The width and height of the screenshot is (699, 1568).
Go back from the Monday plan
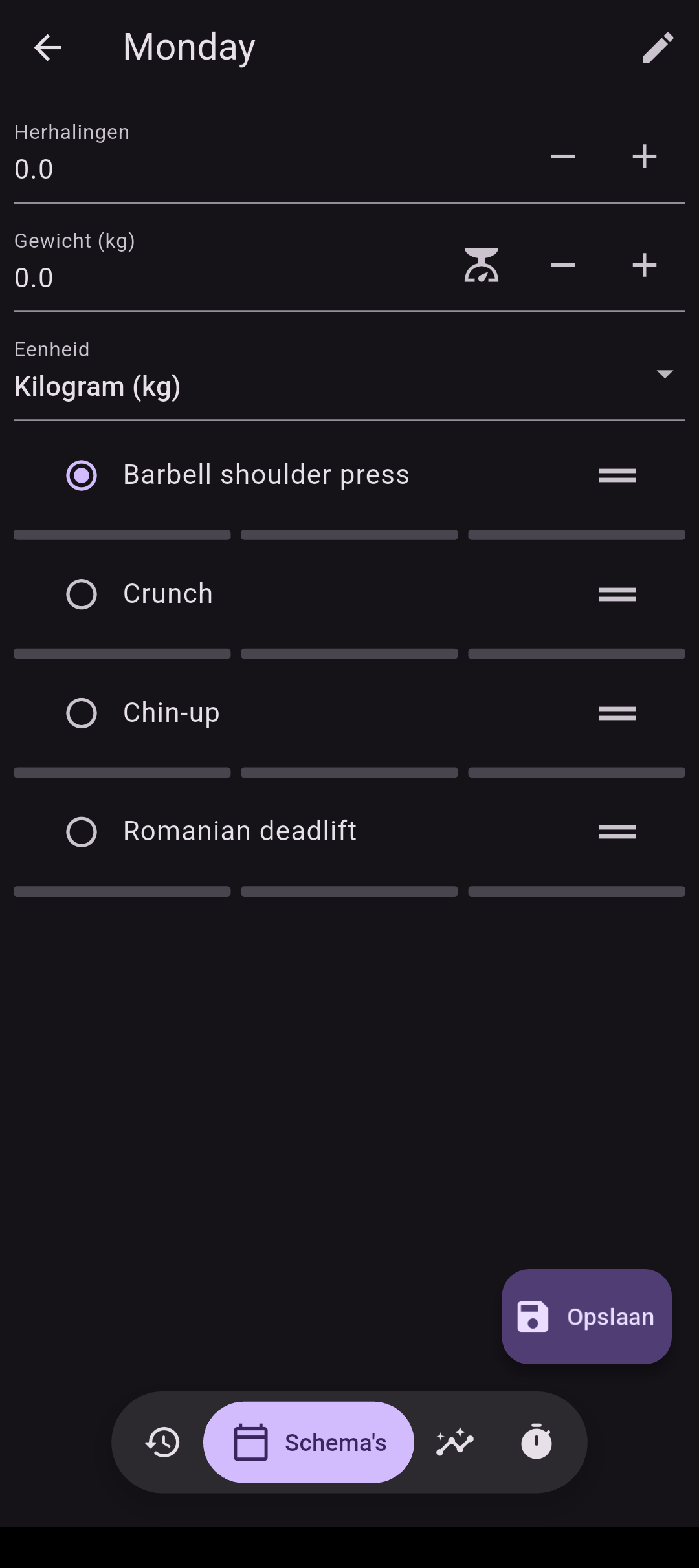47,48
